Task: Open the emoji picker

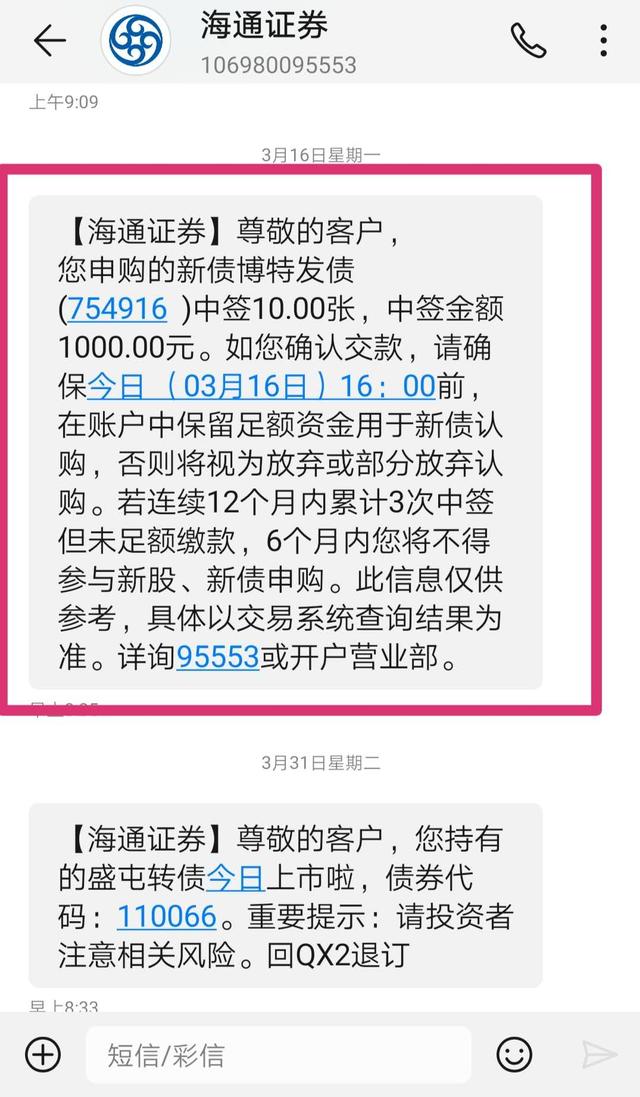Action: (514, 1054)
